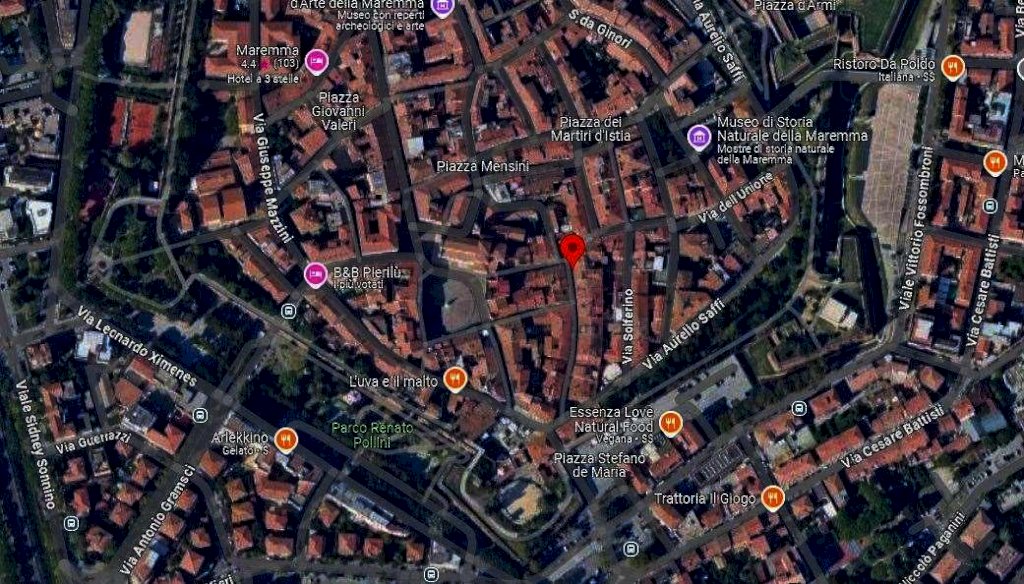Open Museo d'Arte della Maremma marker
The image size is (1024, 584).
pos(443,8)
